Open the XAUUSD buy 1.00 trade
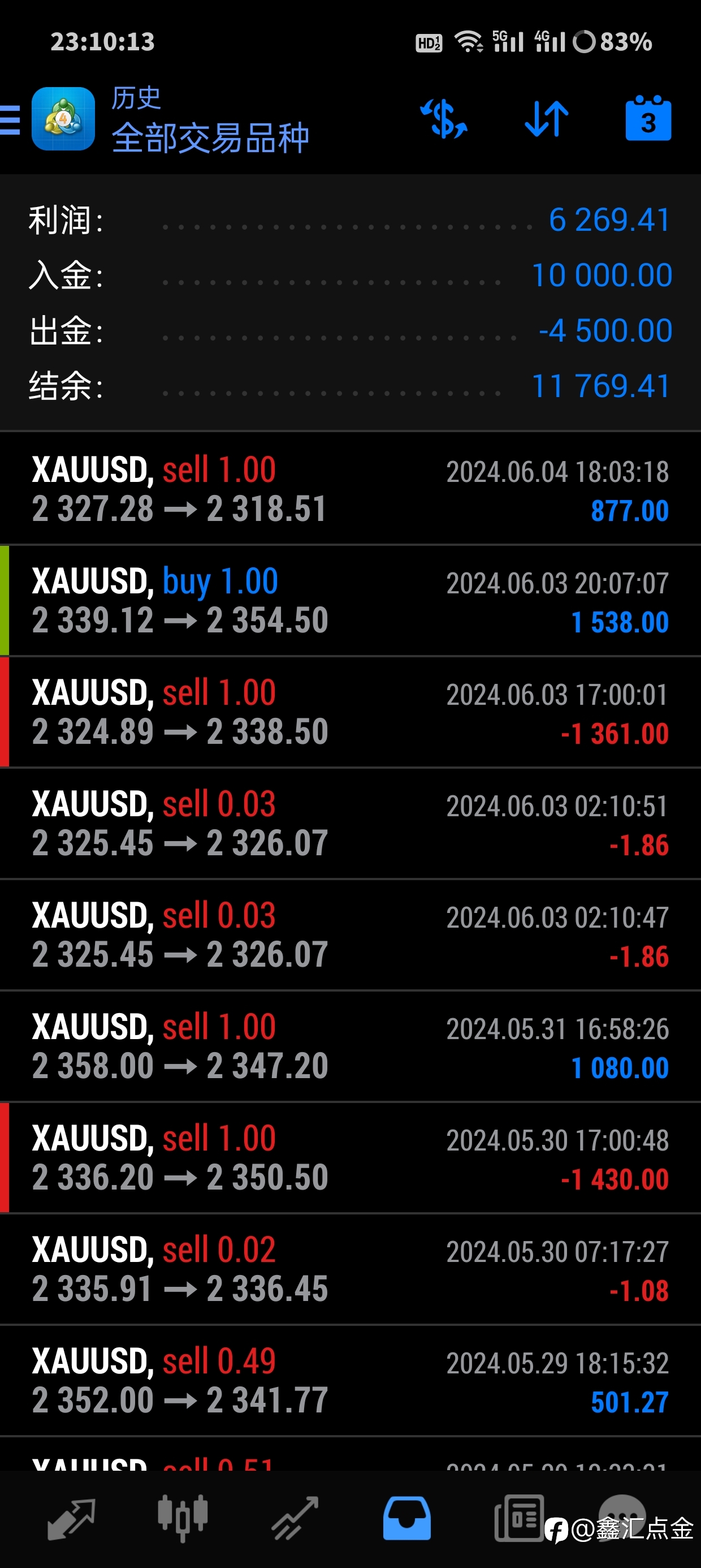Screen dimensions: 701x1568 (x=350, y=600)
